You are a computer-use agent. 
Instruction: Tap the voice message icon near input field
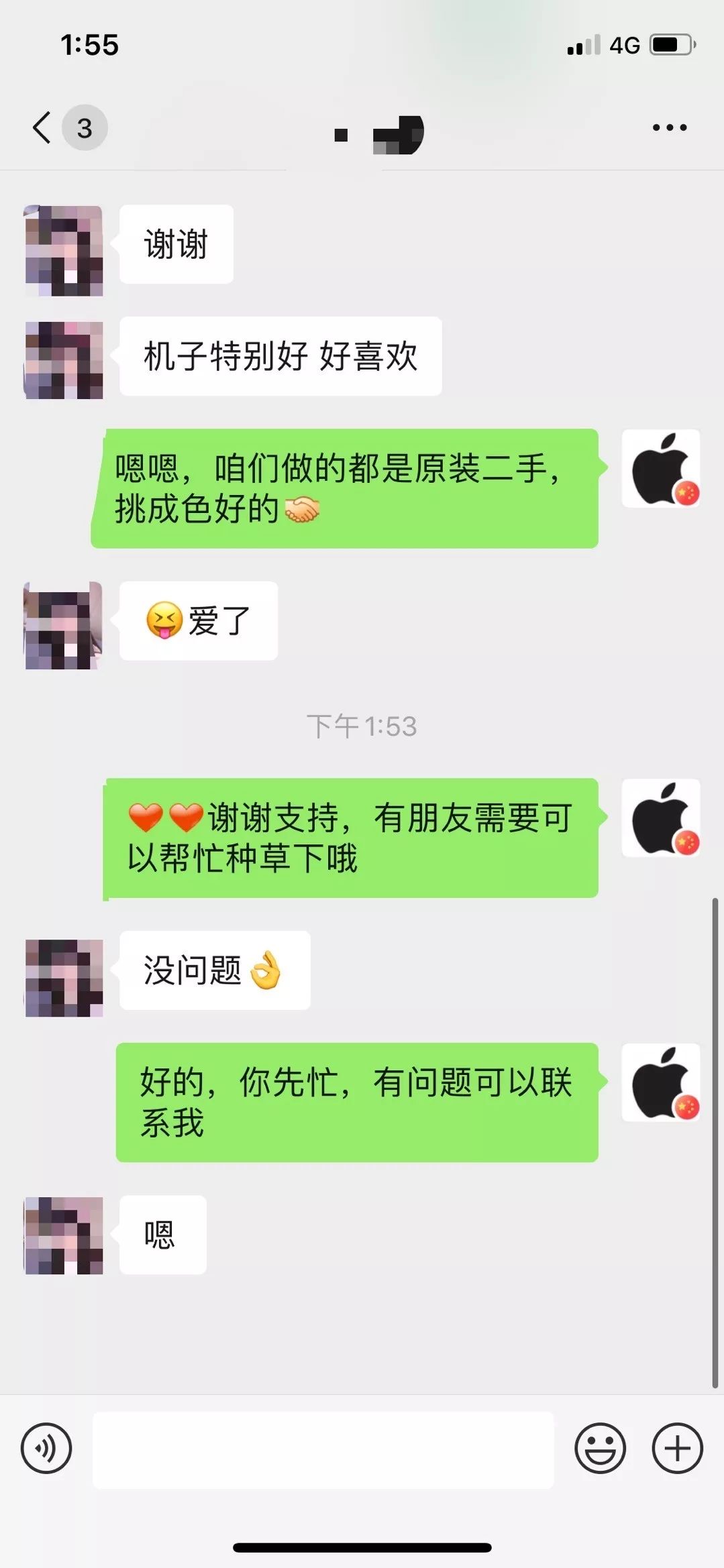click(46, 1448)
